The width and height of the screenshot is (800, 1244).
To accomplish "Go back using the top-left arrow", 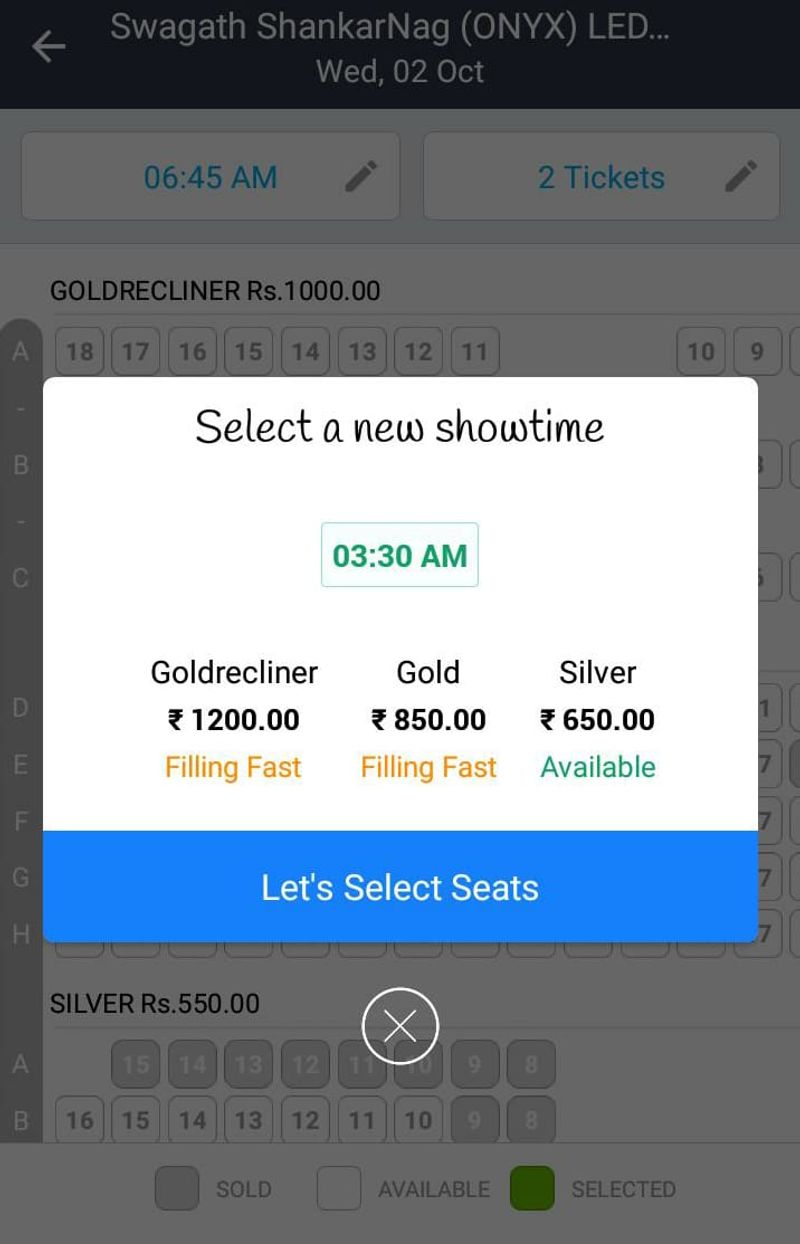I will pyautogui.click(x=48, y=46).
